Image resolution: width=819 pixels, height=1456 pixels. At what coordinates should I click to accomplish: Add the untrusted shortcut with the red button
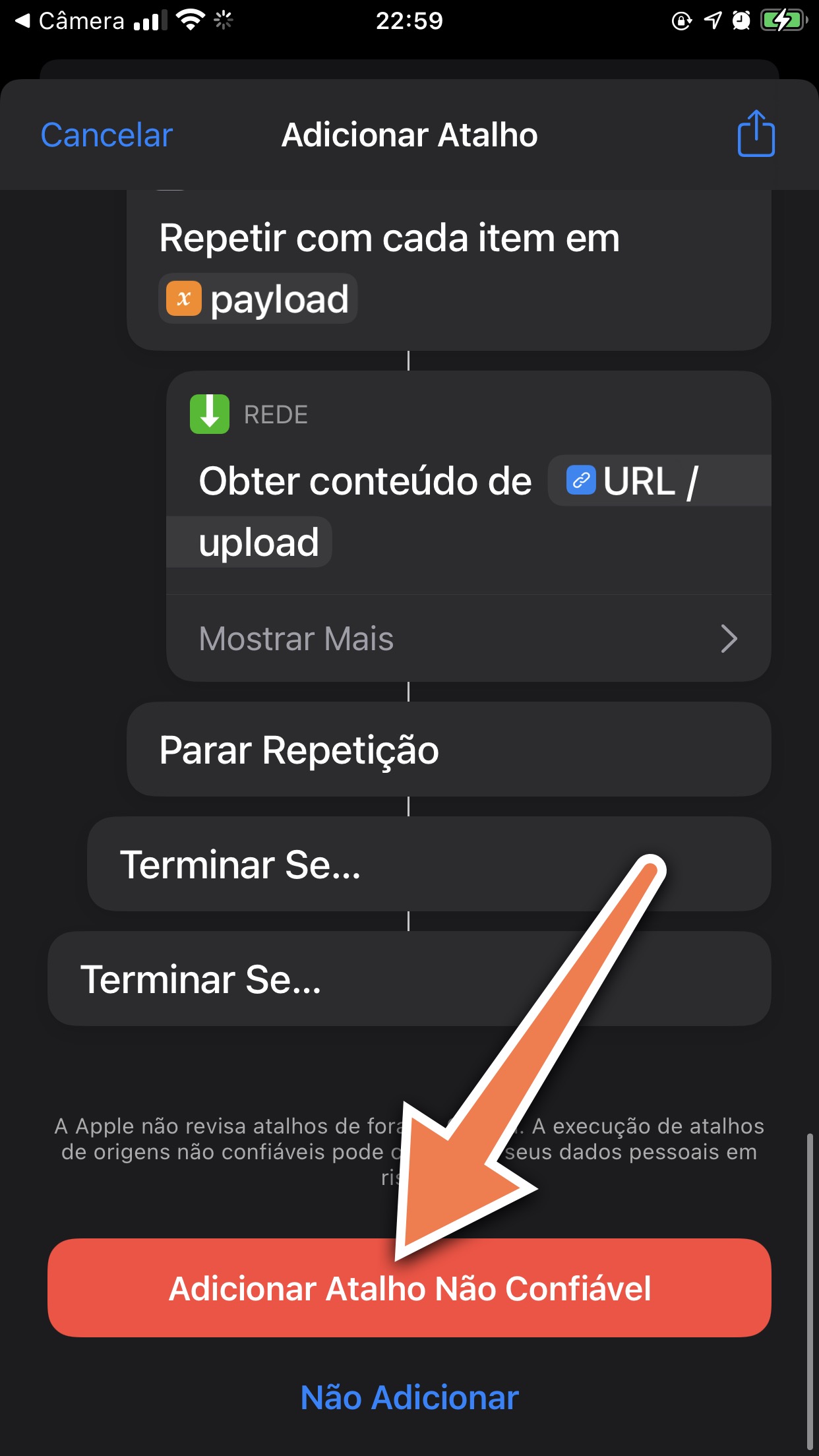[409, 1288]
